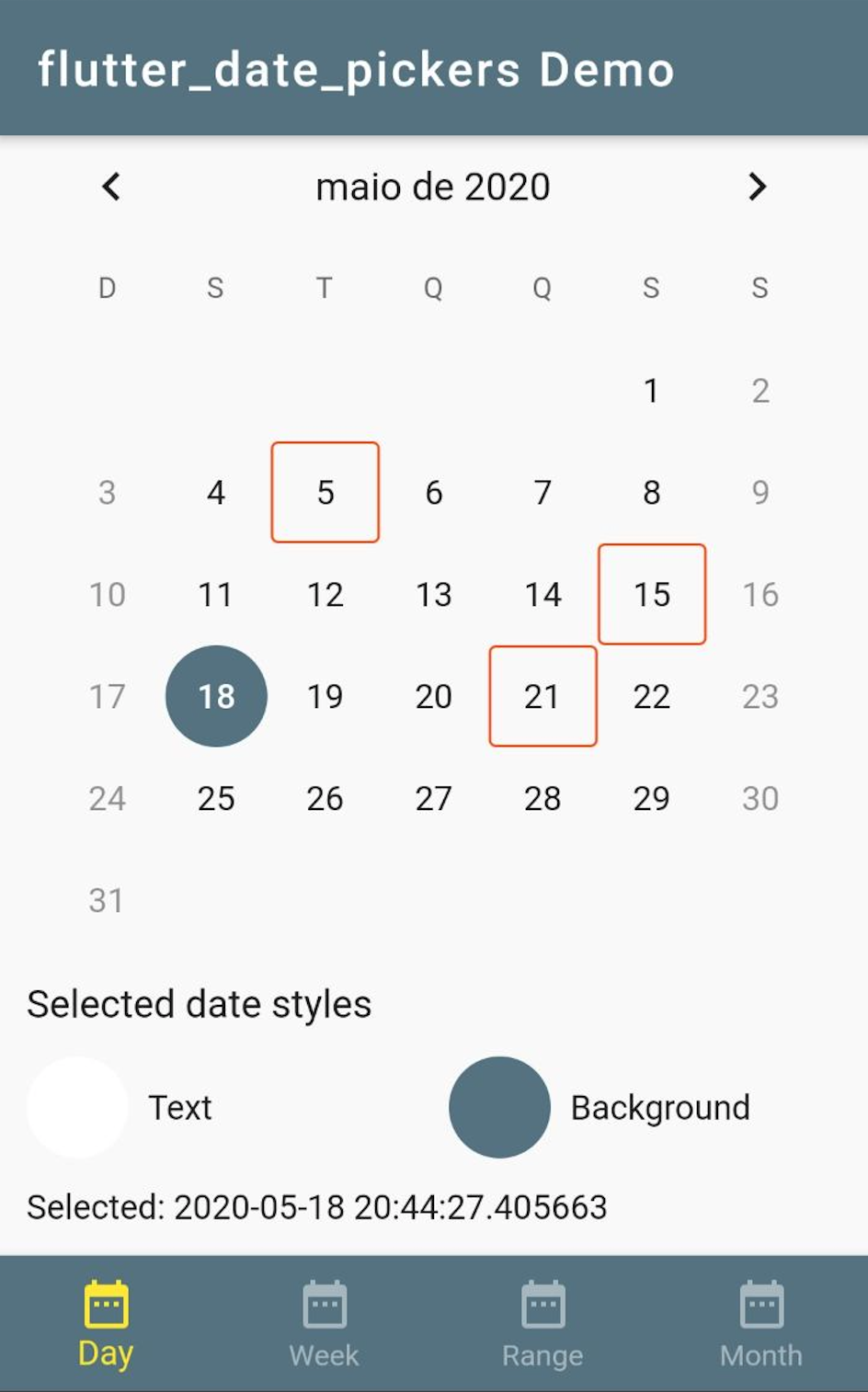Image resolution: width=868 pixels, height=1392 pixels.
Task: Open the Range picker icon
Action: tap(542, 1301)
